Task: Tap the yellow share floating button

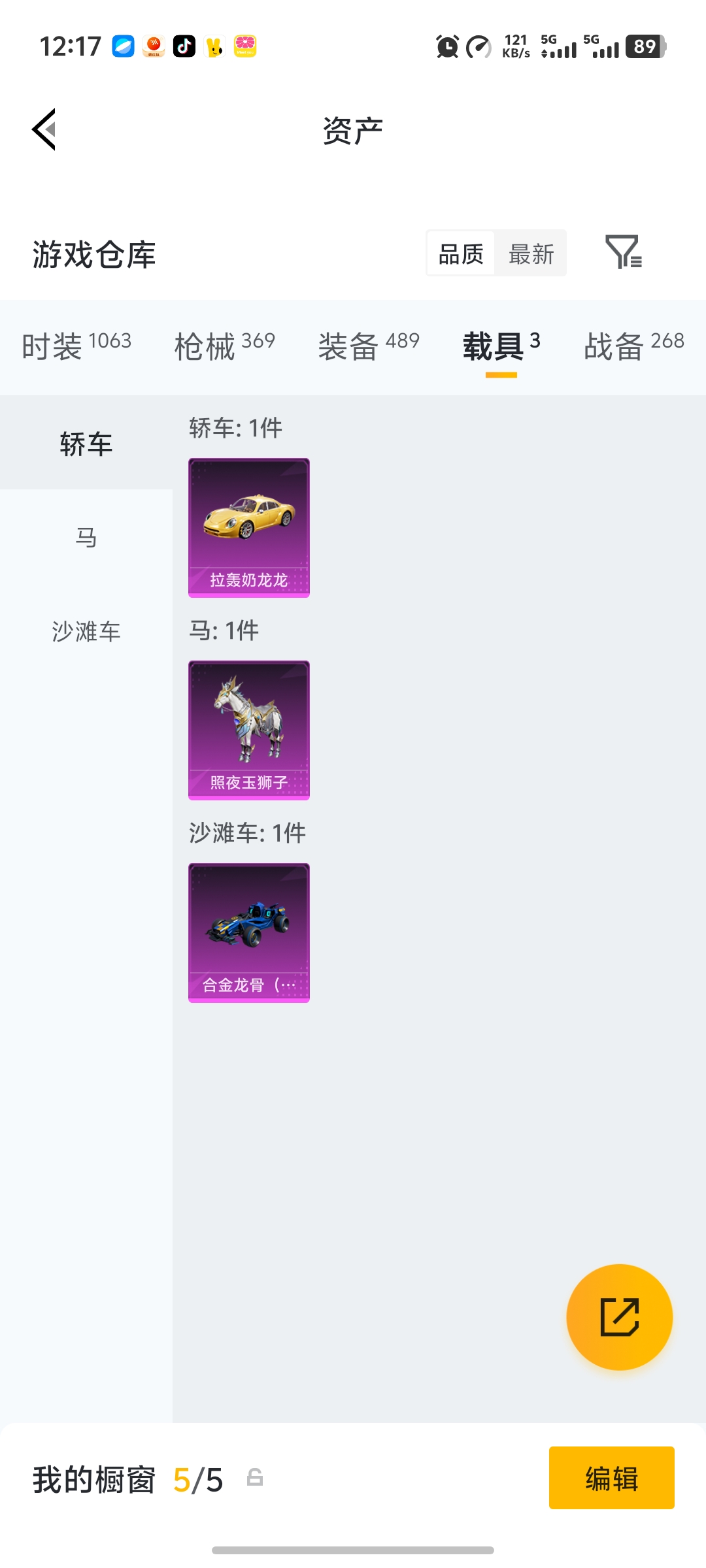Action: [620, 1317]
